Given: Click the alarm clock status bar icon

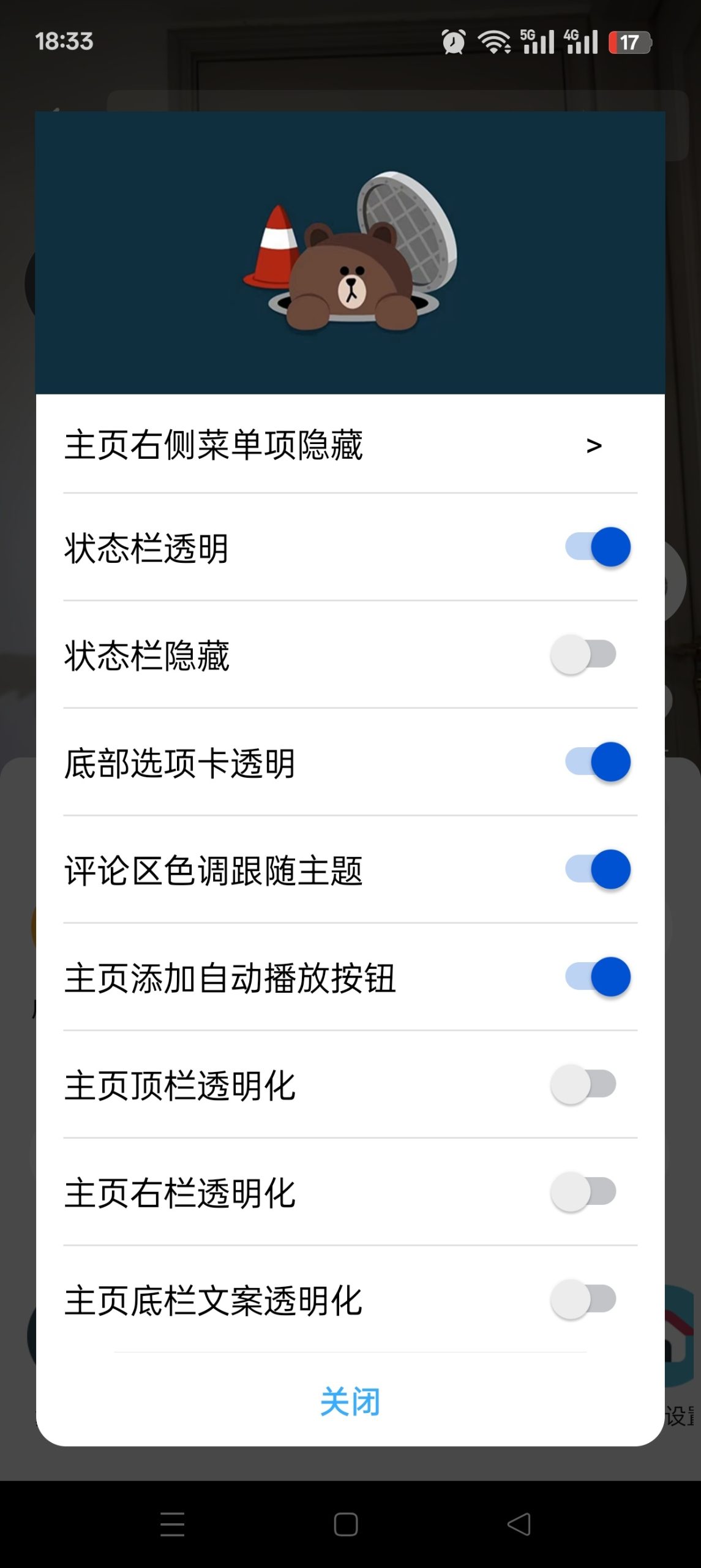Looking at the screenshot, I should (x=452, y=42).
